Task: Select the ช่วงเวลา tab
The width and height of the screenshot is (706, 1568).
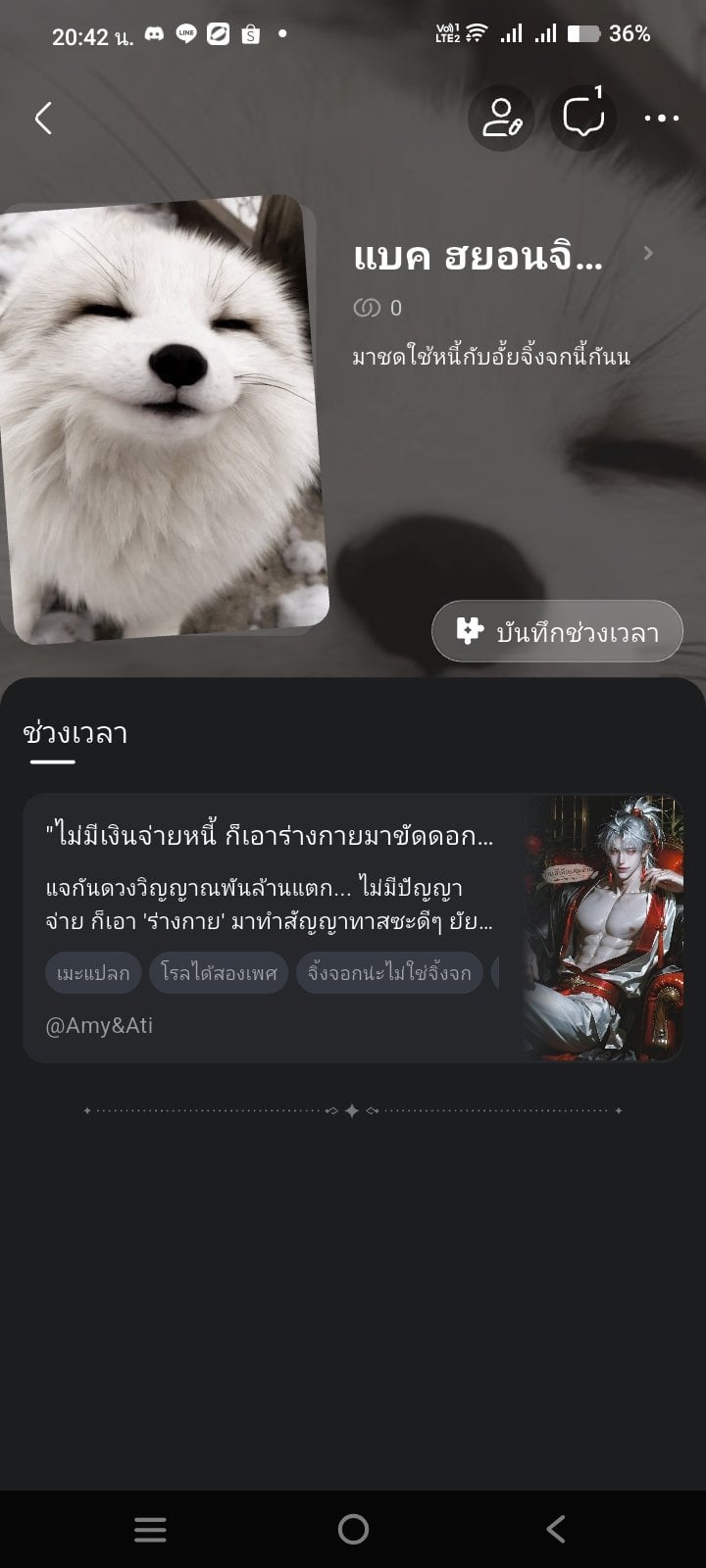Action: point(76,734)
